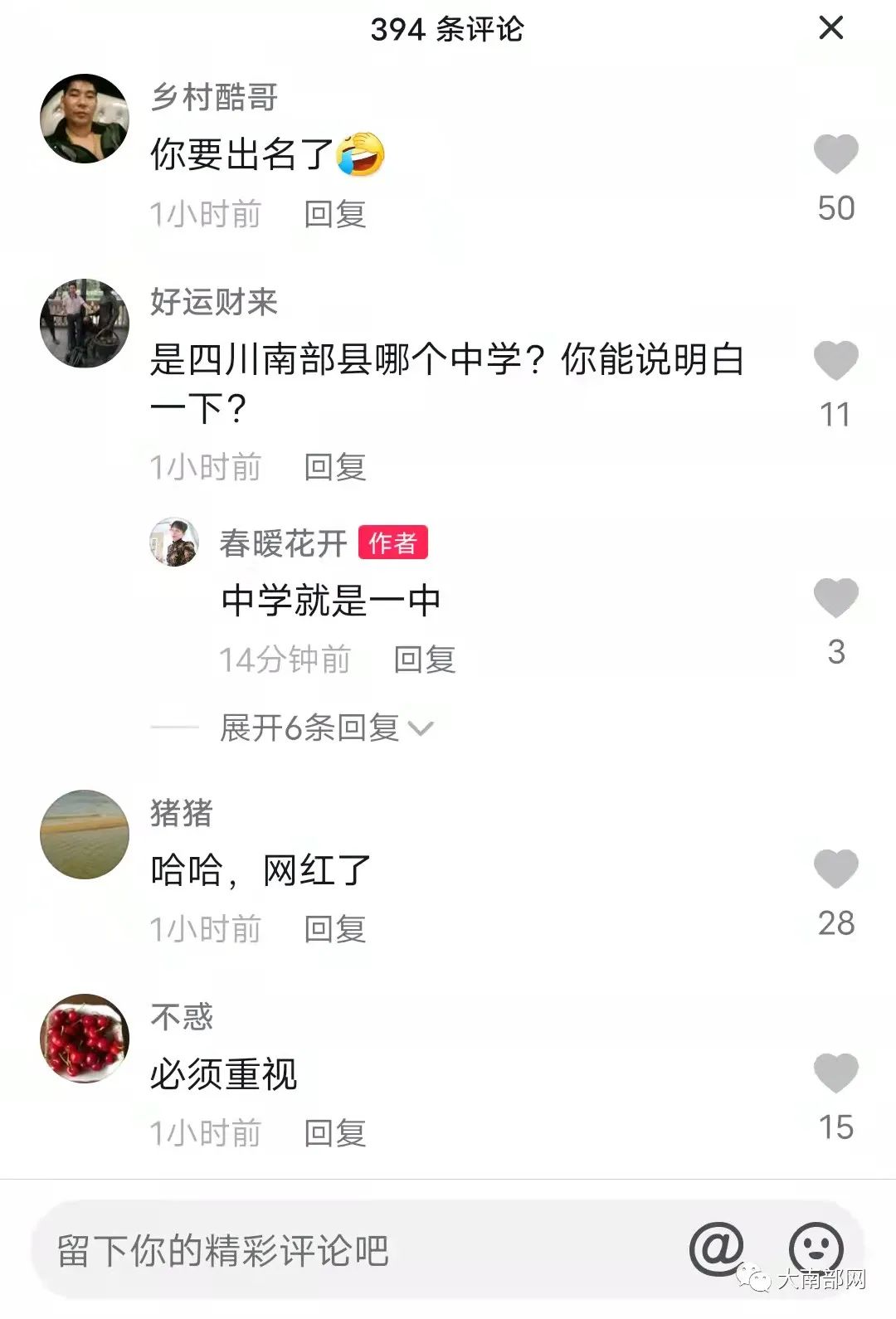Expand the 6 hidden replies

pyautogui.click(x=325, y=728)
